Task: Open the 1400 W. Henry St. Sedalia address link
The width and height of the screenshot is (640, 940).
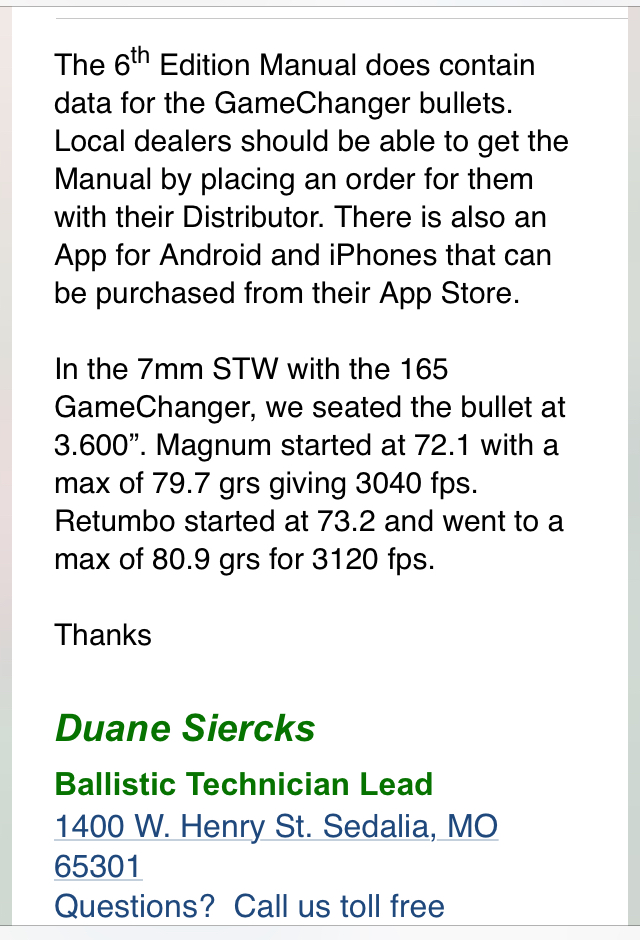Action: [275, 828]
